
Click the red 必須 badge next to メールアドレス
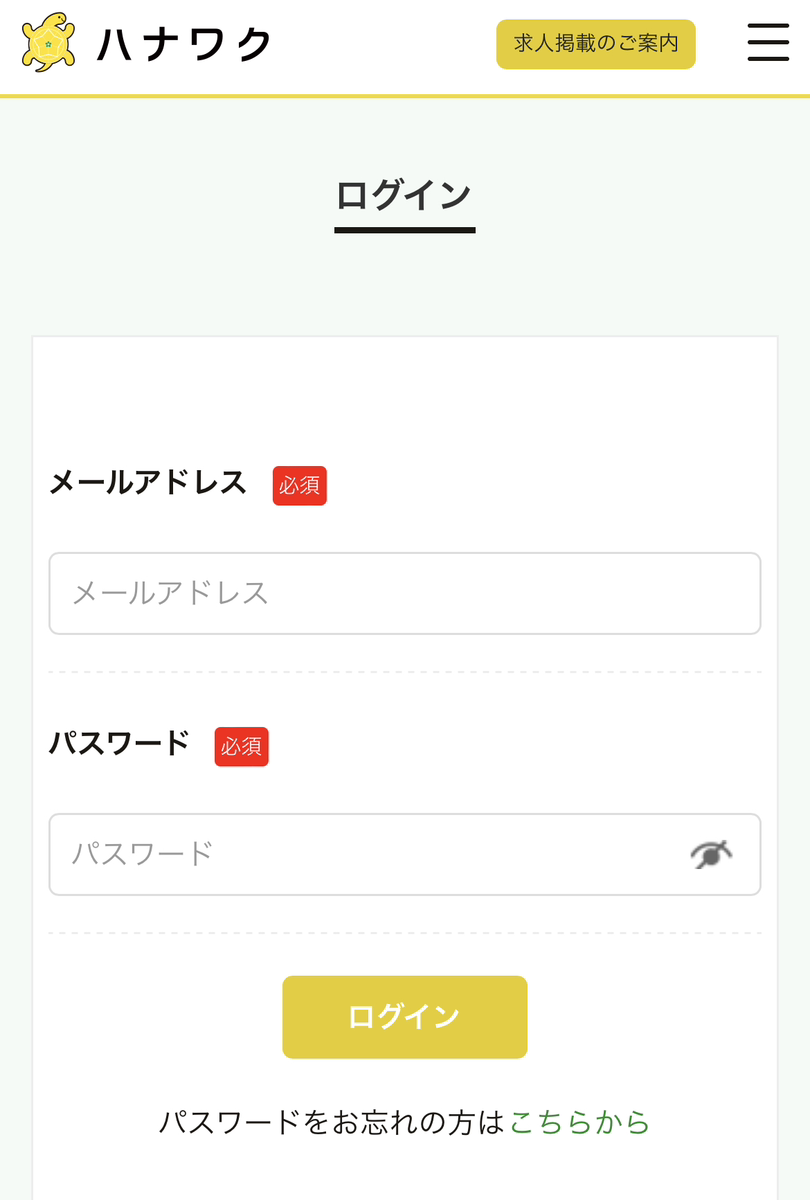coord(299,485)
